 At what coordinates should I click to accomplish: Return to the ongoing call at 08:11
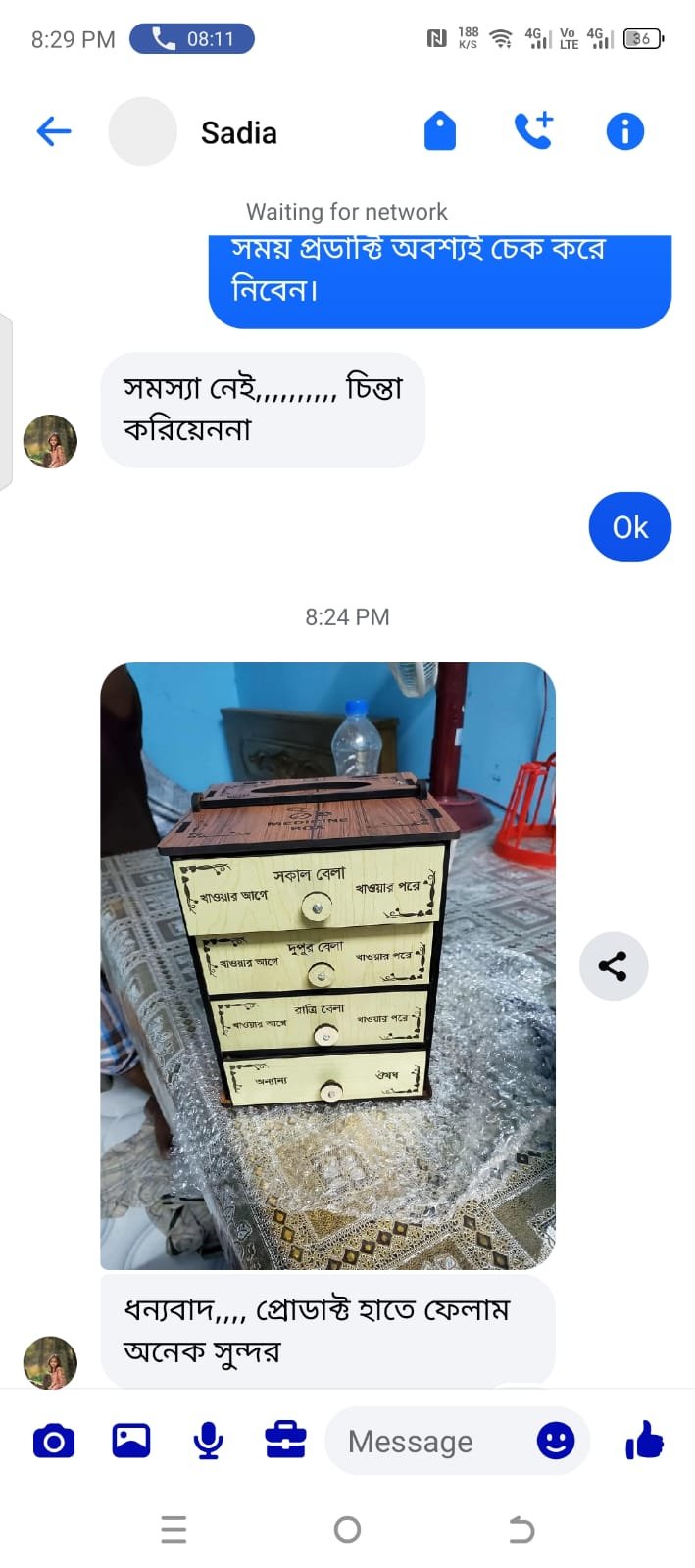tap(192, 39)
